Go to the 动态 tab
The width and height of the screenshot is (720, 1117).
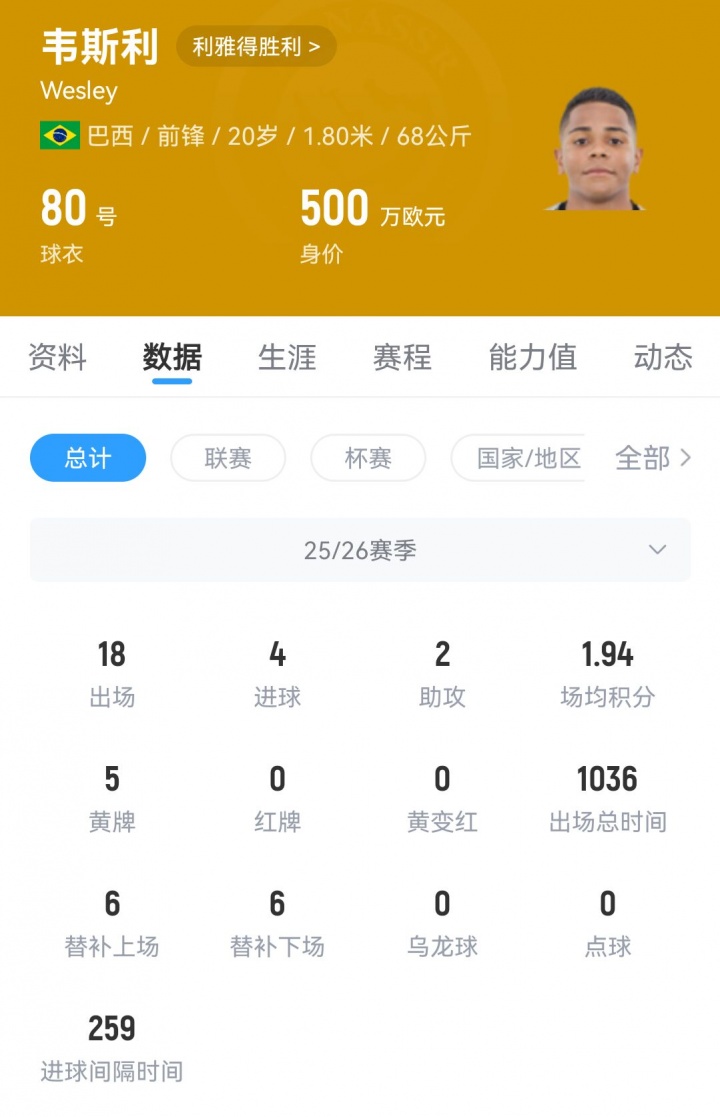663,357
